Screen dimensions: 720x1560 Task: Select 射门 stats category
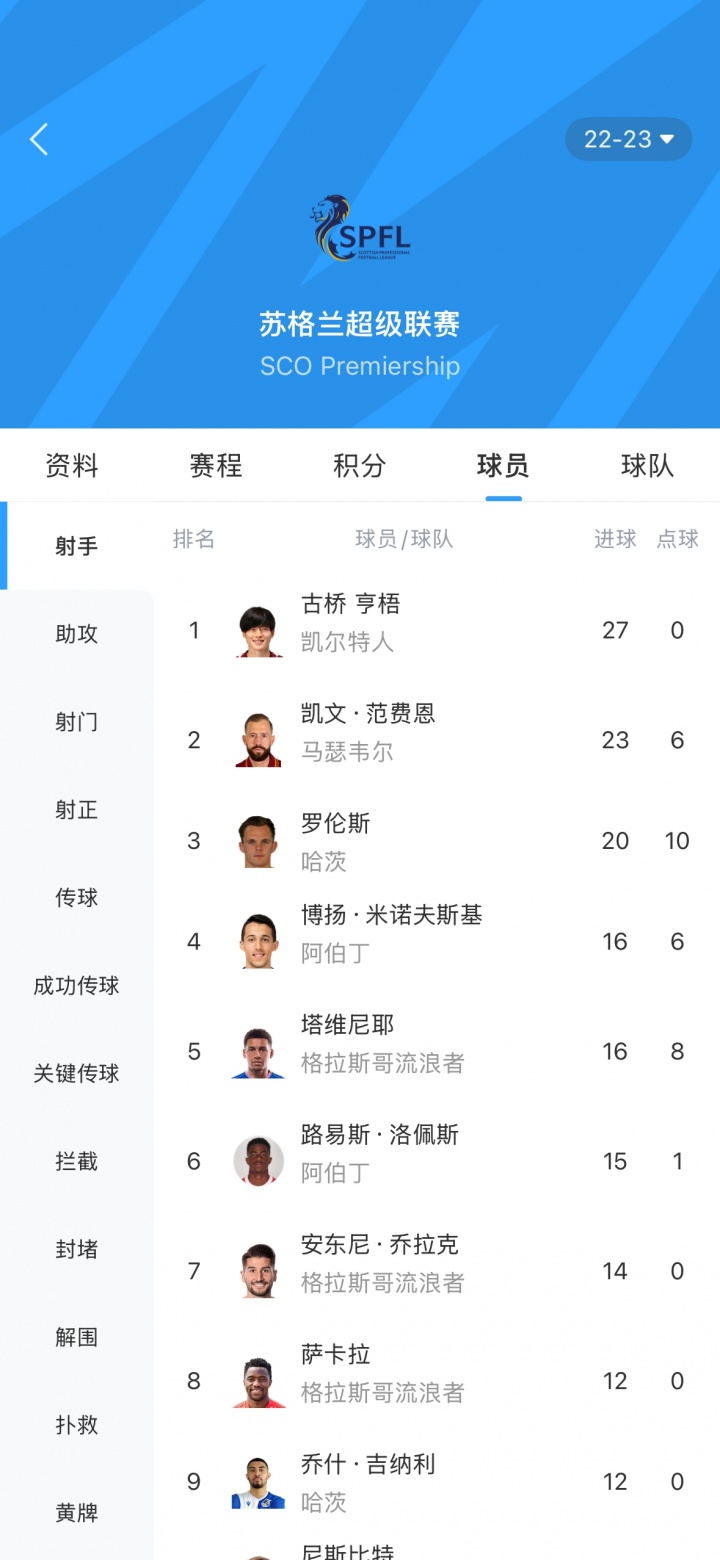pos(77,722)
